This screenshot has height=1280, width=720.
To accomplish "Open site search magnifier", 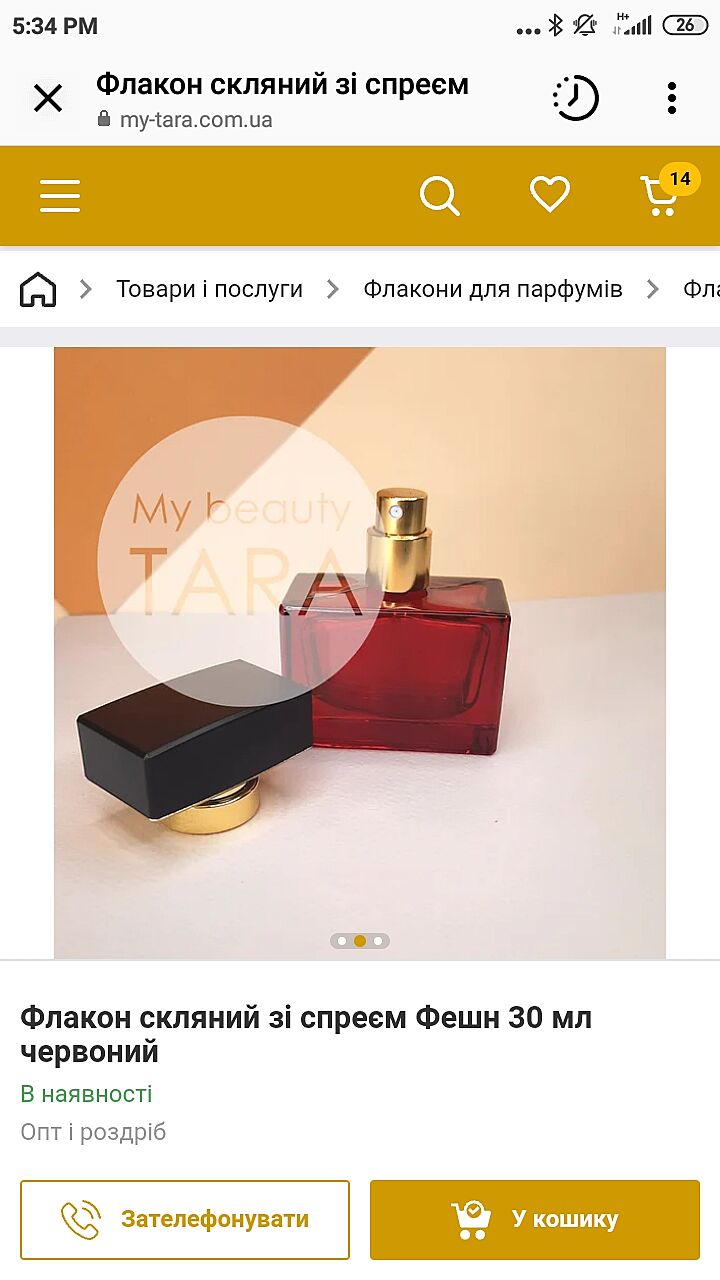I will [439, 196].
